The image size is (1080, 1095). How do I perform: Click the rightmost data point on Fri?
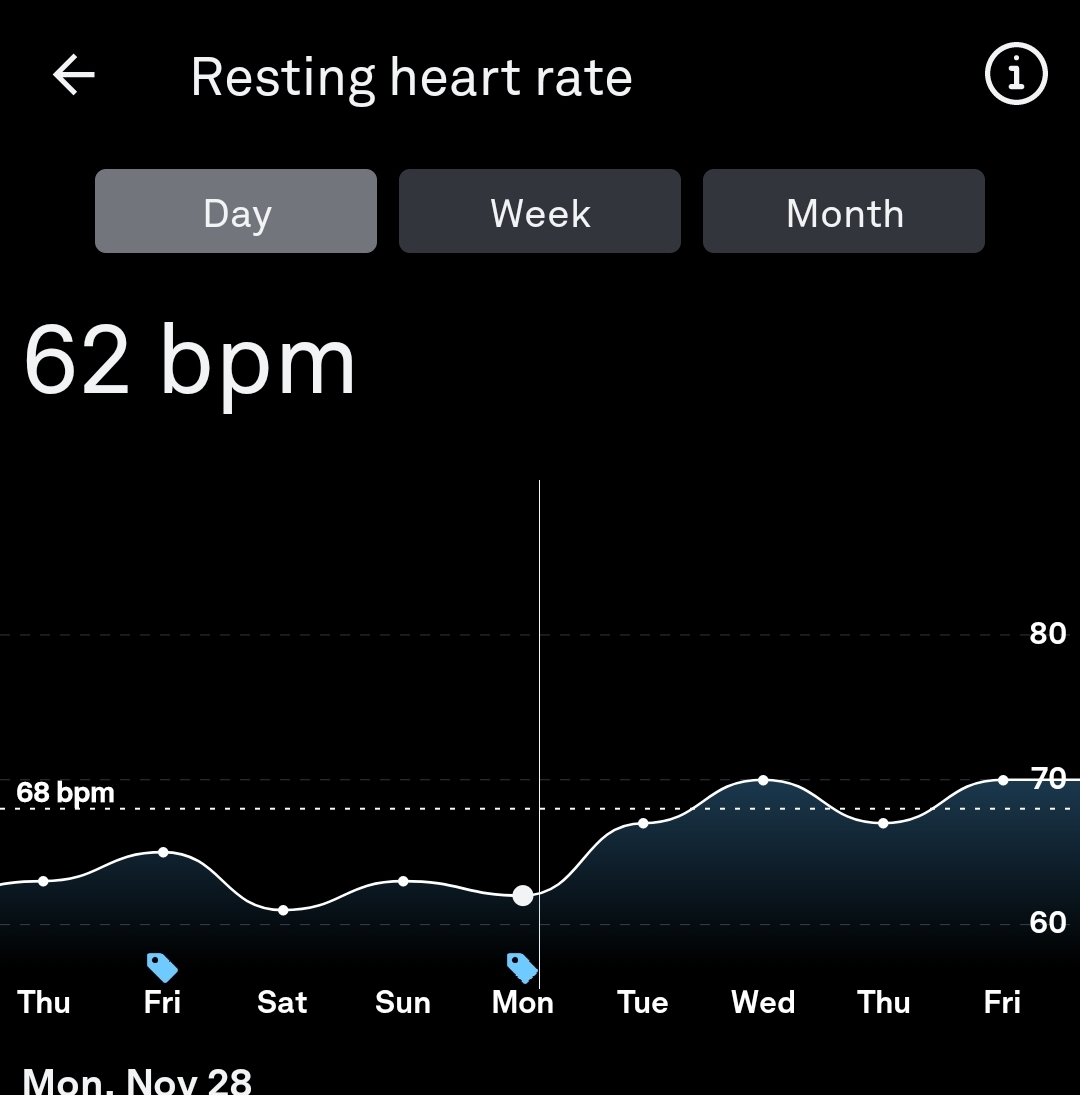pos(1002,779)
